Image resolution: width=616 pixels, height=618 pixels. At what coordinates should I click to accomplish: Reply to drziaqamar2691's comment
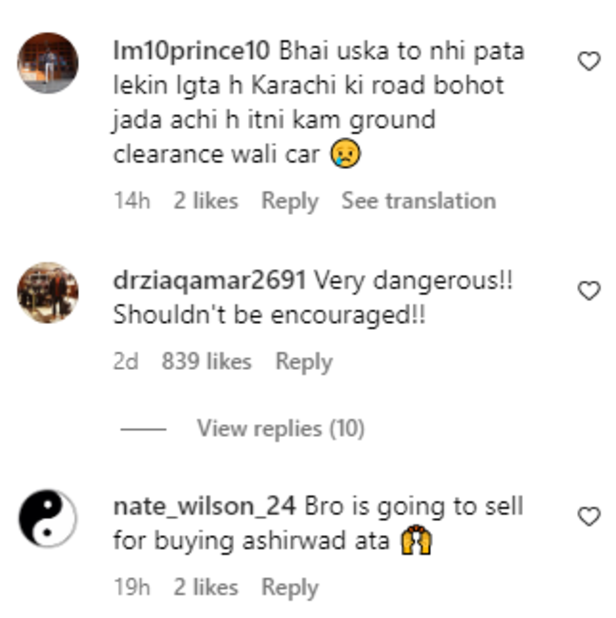pos(303,361)
